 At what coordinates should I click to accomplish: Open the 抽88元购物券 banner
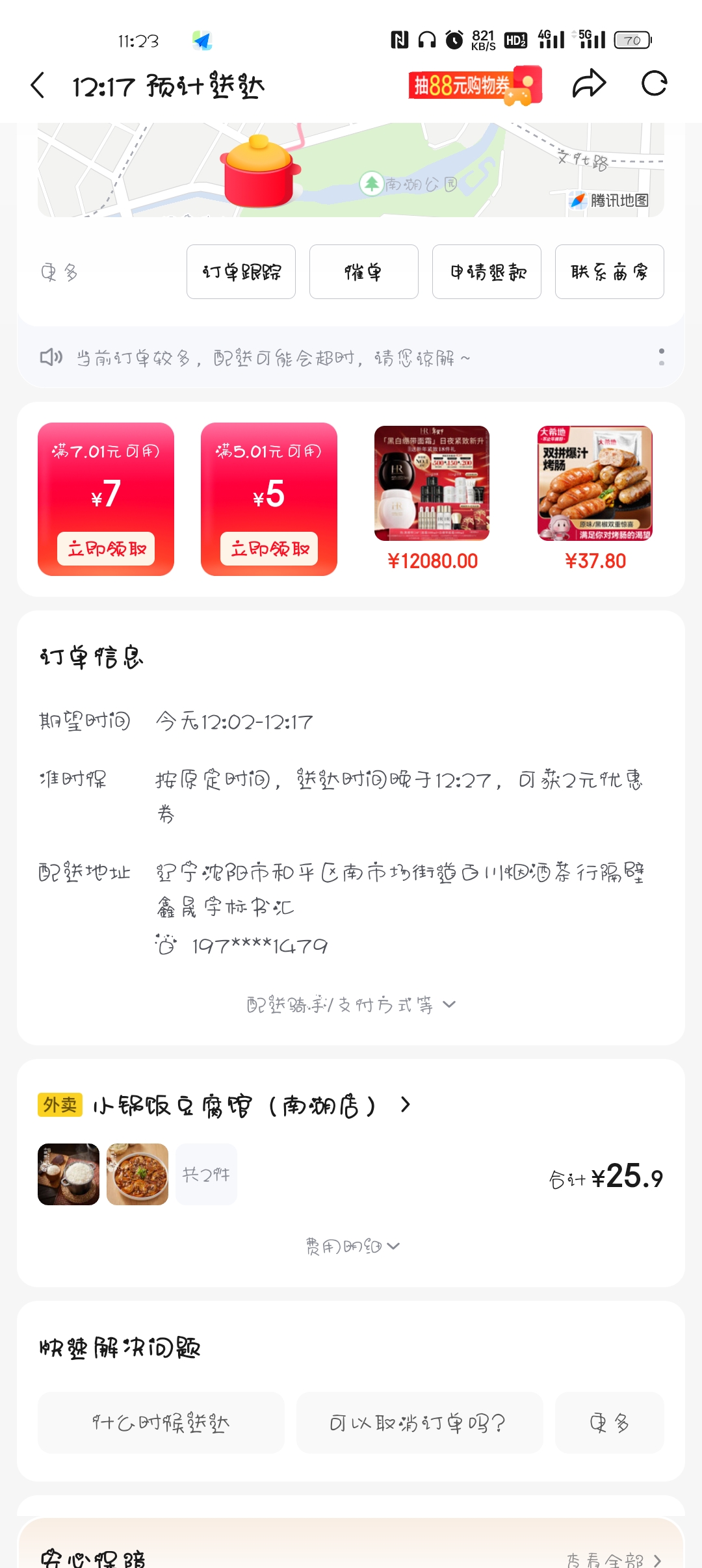474,85
